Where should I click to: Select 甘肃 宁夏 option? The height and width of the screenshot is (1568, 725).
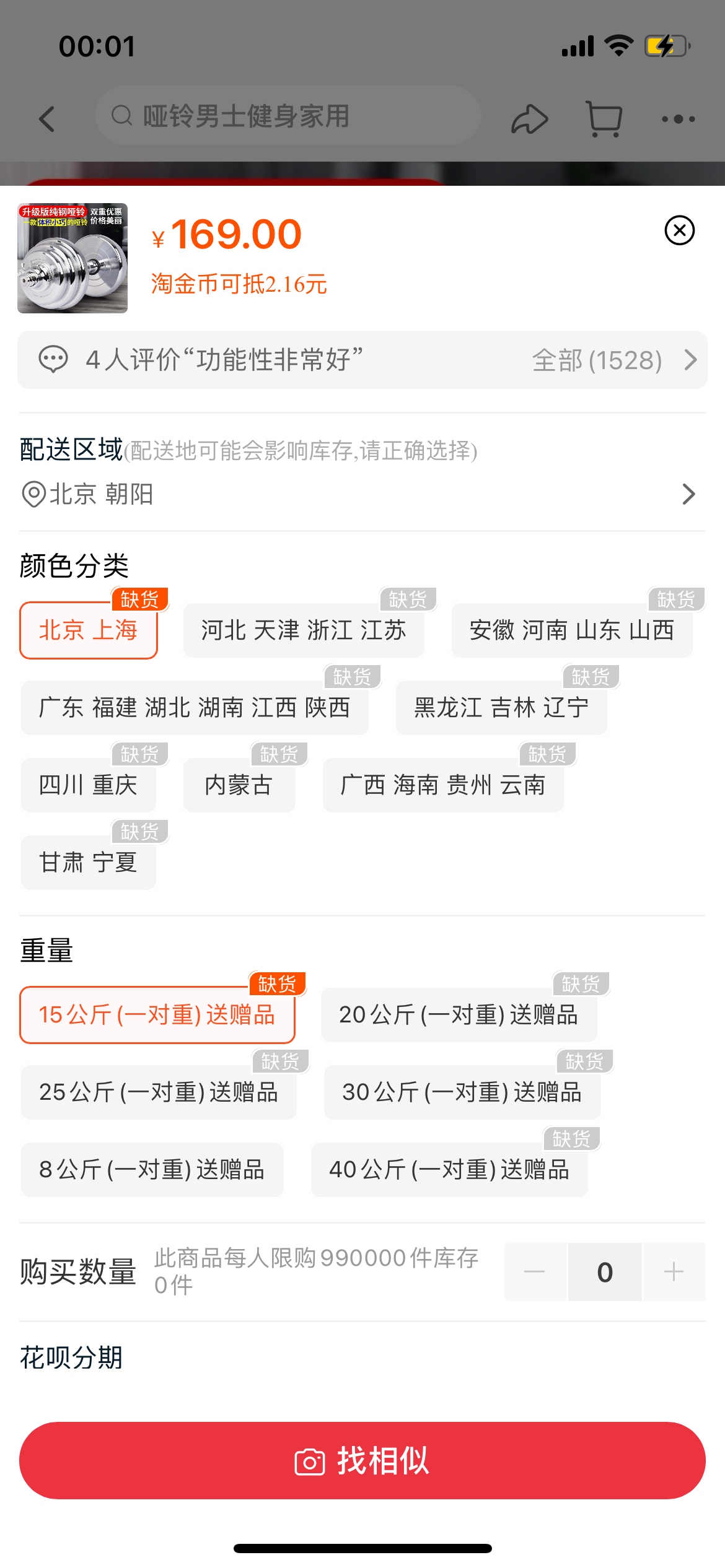(89, 862)
